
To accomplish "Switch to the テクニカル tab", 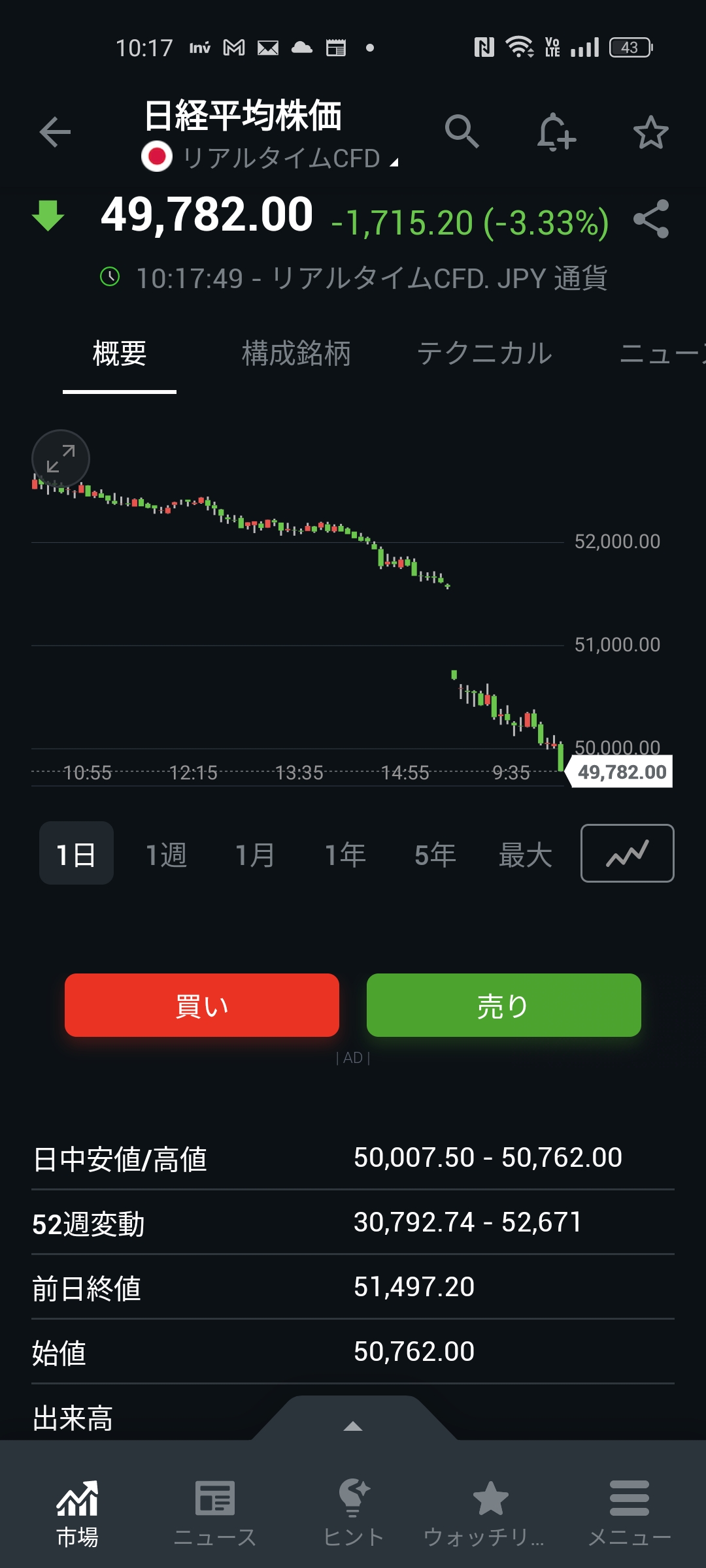I will click(x=484, y=353).
